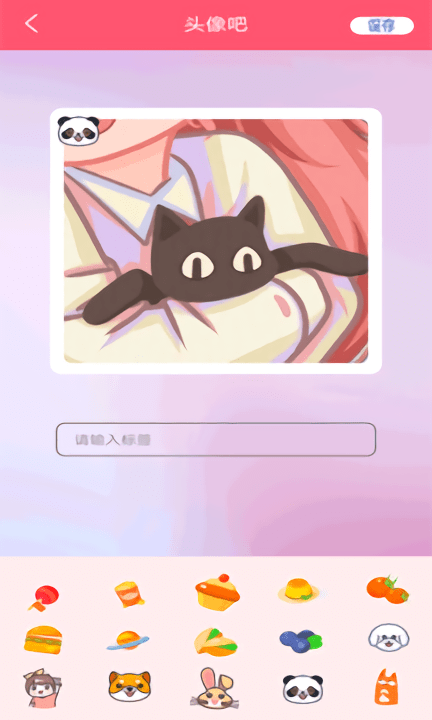Go back using the top-left arrow
Viewport: 432px width, 720px height.
pyautogui.click(x=31, y=24)
